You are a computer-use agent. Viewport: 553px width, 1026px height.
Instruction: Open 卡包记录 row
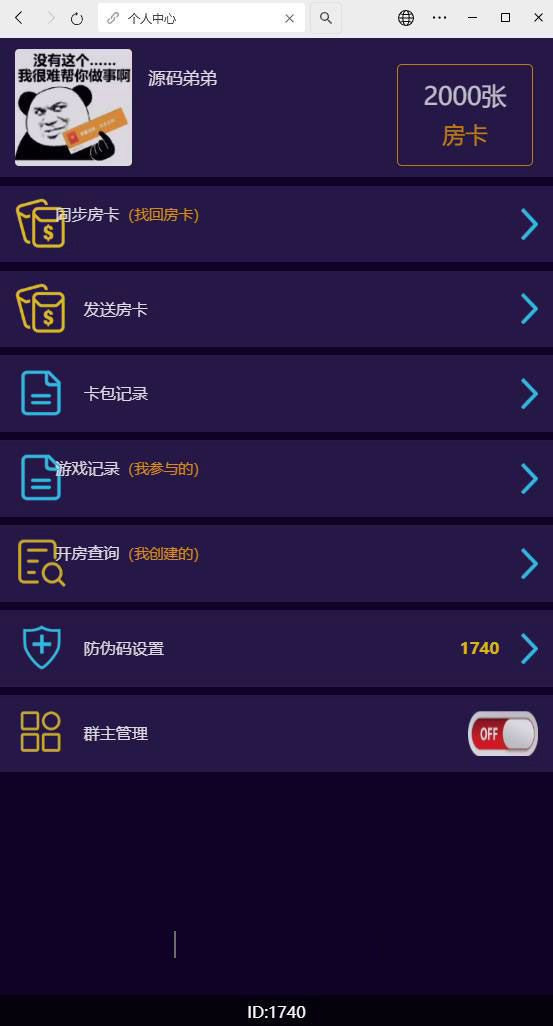276,393
